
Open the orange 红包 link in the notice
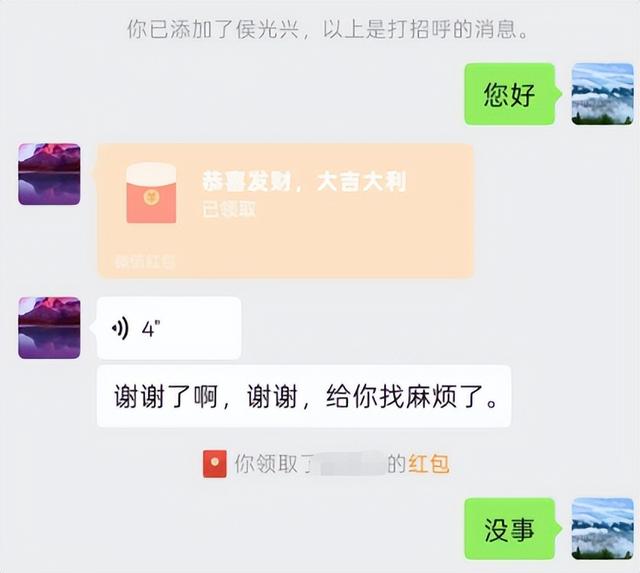click(428, 464)
